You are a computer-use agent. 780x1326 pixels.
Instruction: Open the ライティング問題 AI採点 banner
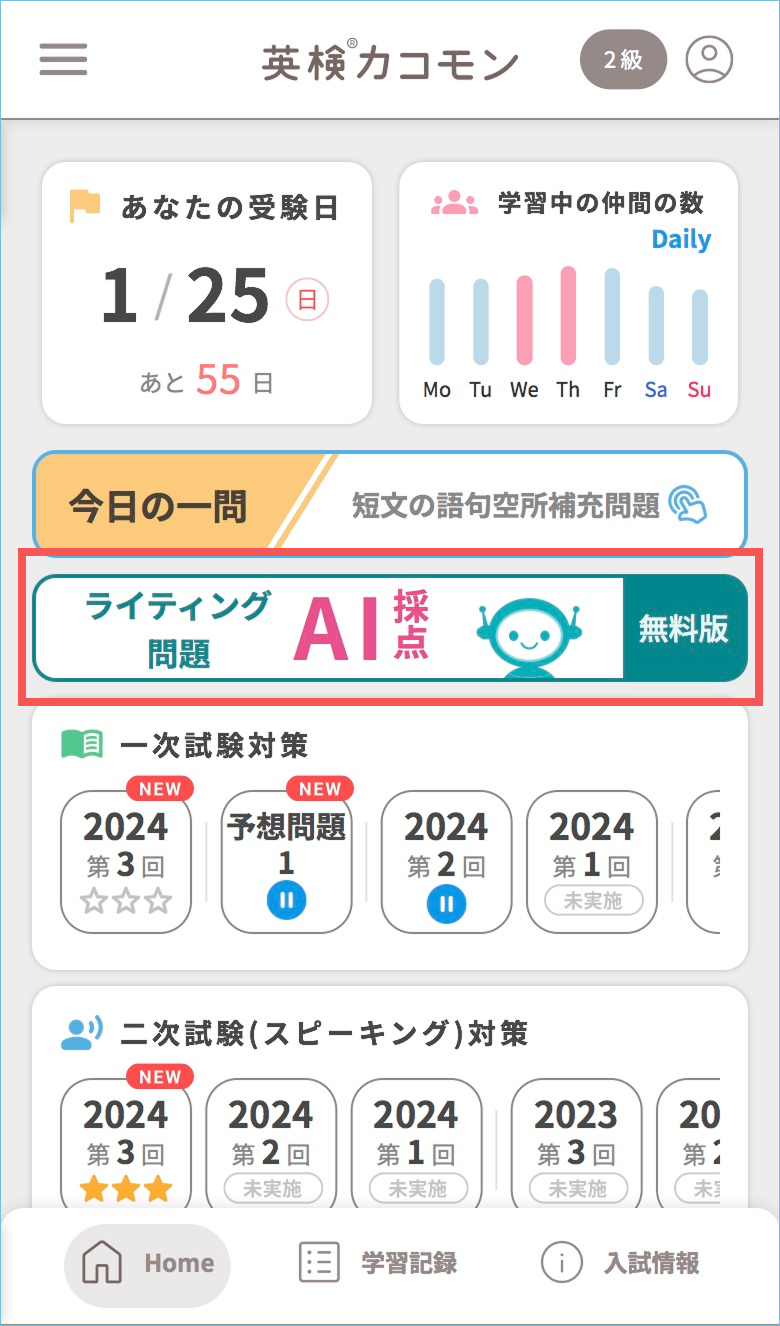390,629
